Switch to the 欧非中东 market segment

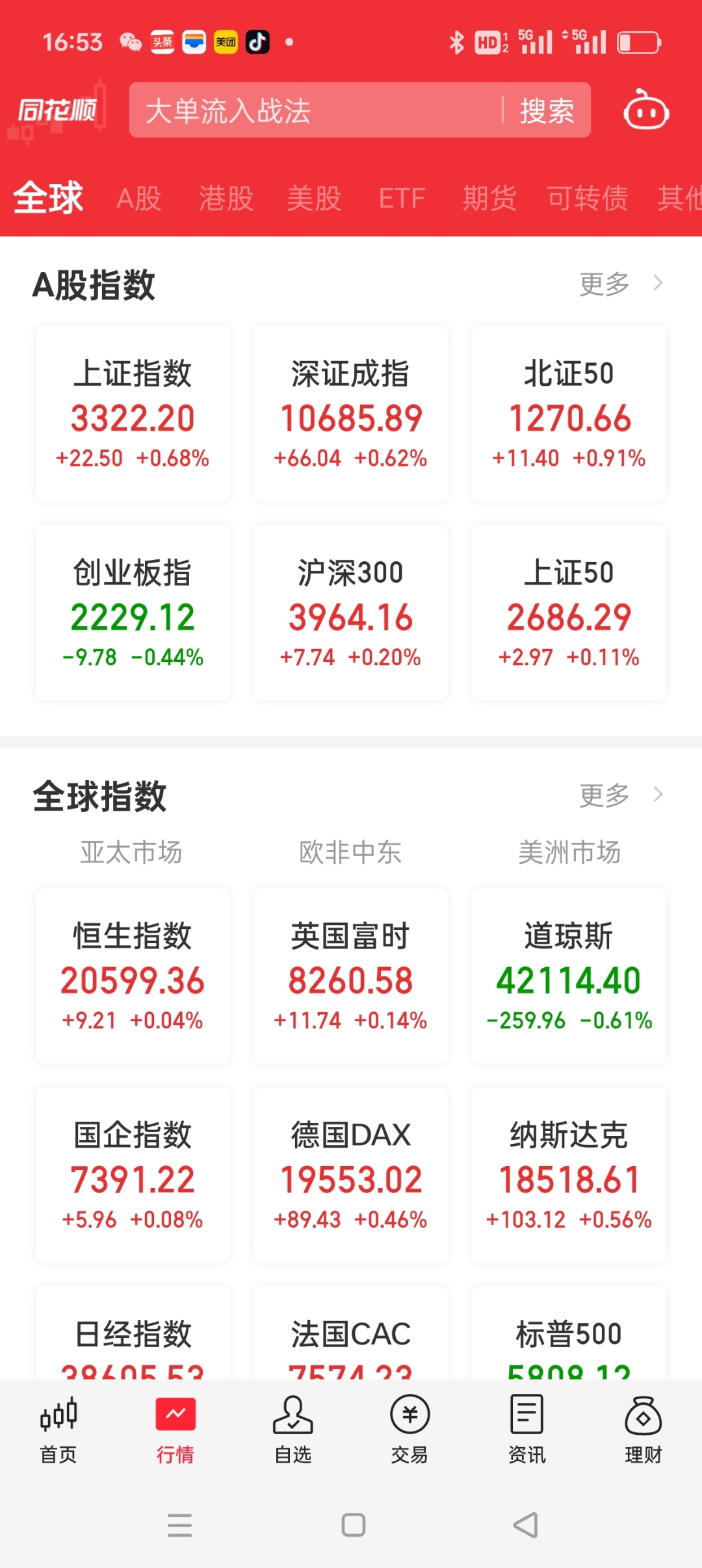point(350,853)
